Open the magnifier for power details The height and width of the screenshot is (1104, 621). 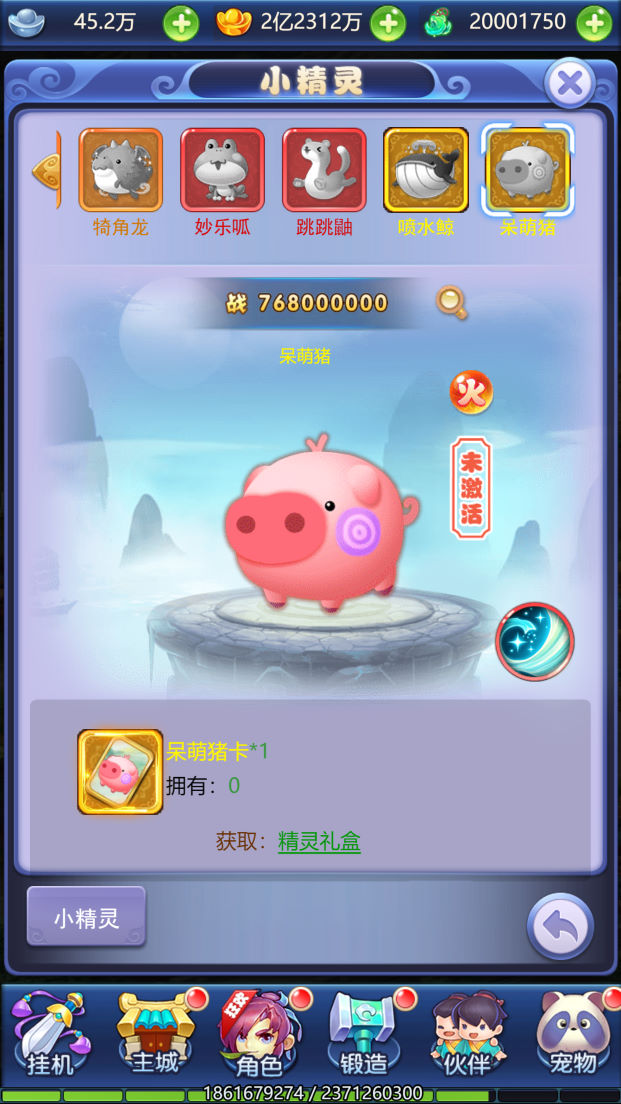pyautogui.click(x=452, y=302)
